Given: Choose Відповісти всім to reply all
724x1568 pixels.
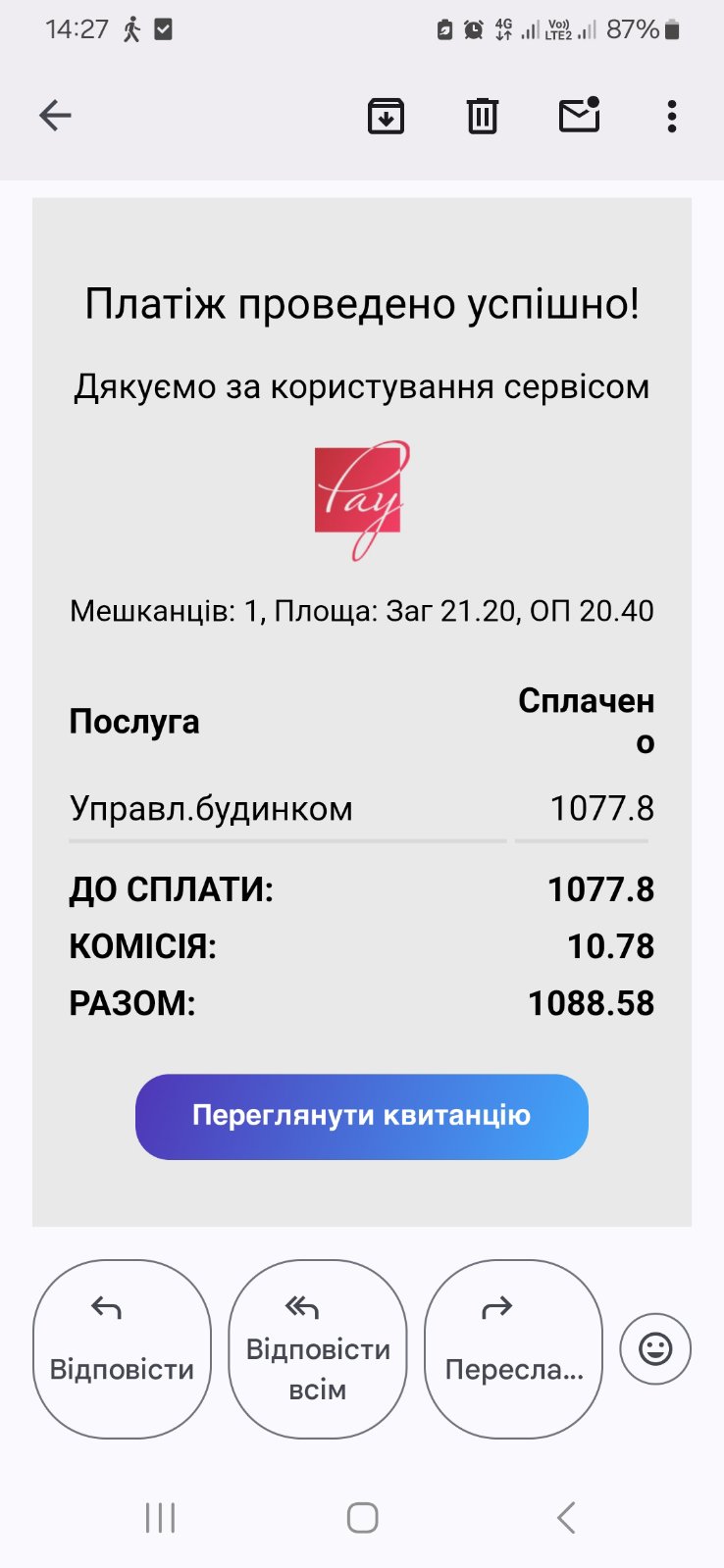Looking at the screenshot, I should [x=317, y=1348].
